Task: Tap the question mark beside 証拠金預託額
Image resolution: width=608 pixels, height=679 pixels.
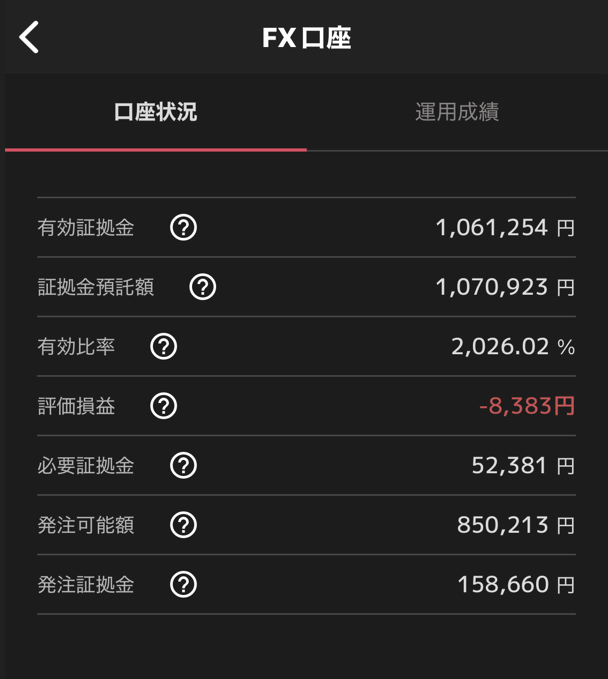Action: click(203, 287)
